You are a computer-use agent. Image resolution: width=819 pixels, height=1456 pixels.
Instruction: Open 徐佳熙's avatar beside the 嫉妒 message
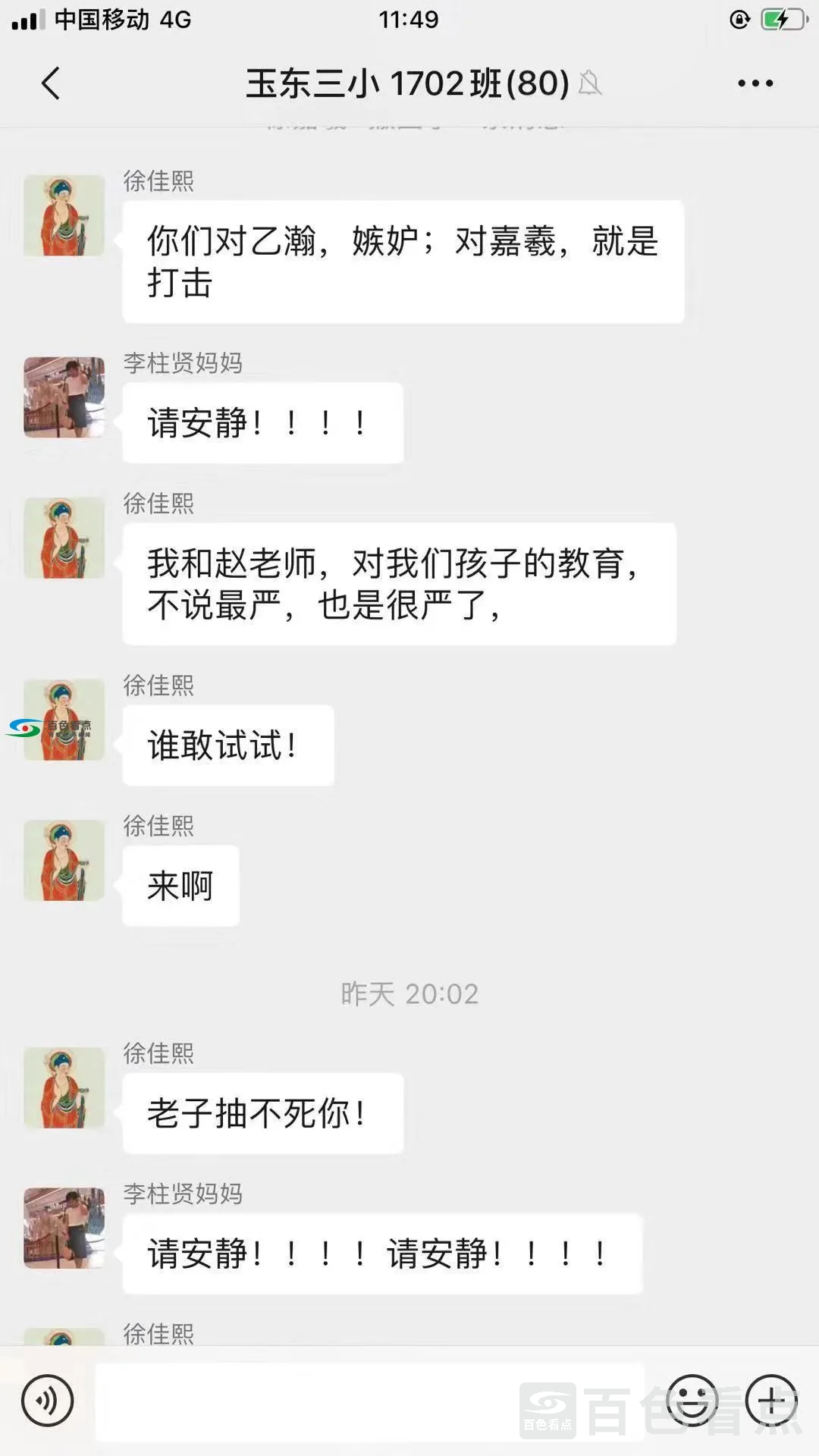64,215
